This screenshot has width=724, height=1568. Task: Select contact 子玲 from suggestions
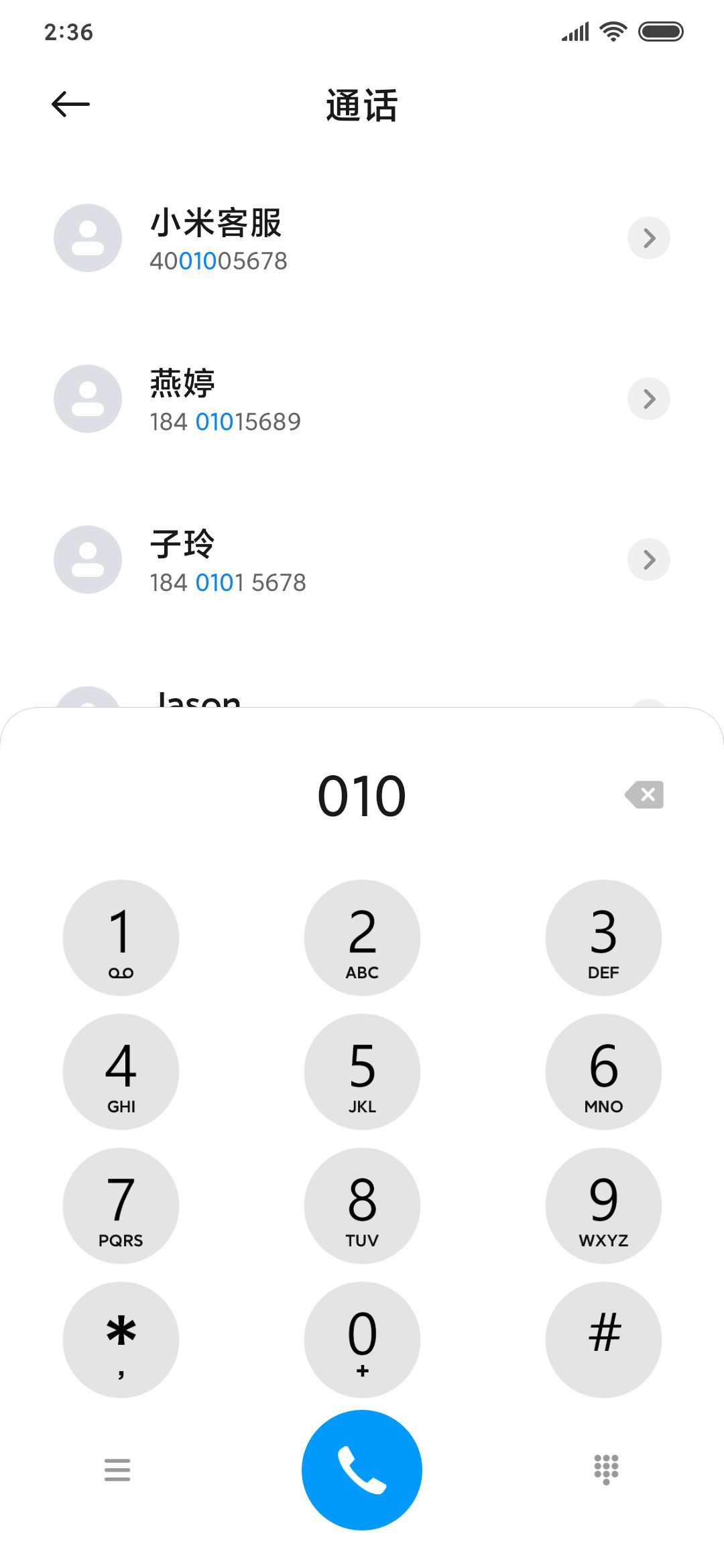click(362, 560)
